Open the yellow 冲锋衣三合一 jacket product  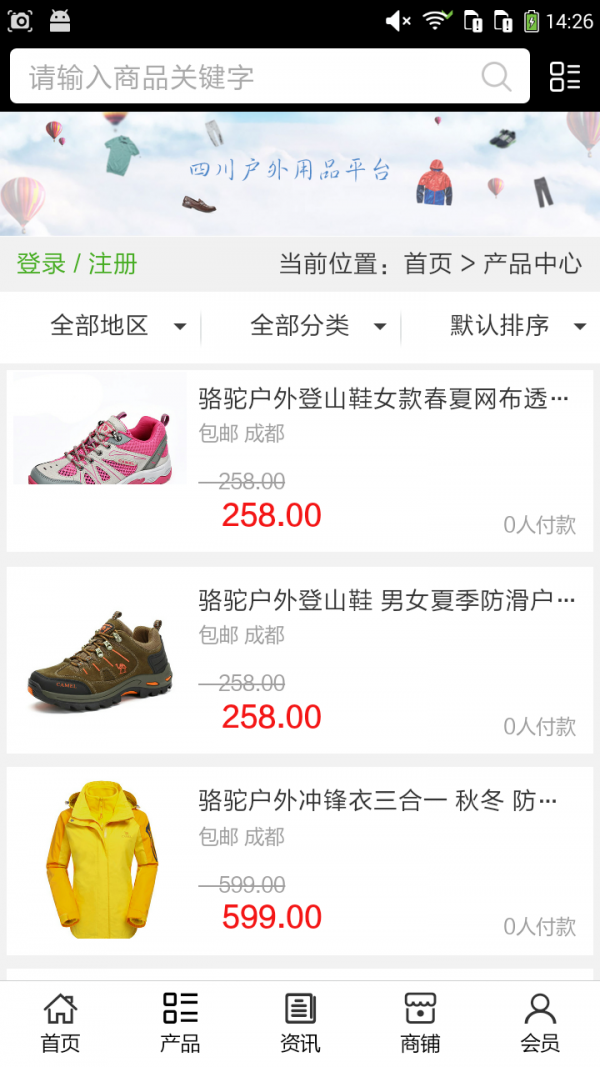300,860
